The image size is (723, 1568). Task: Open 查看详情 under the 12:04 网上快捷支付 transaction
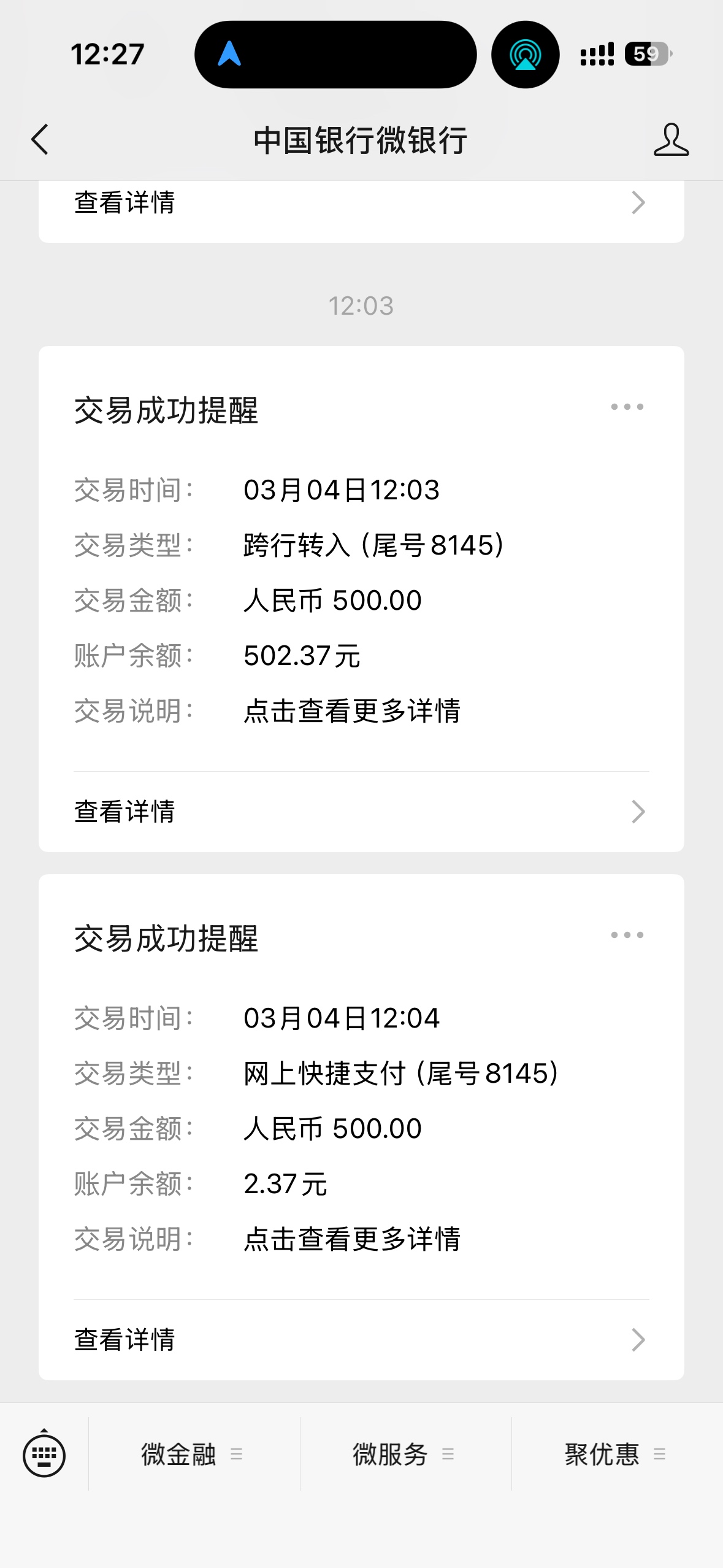point(361,1340)
